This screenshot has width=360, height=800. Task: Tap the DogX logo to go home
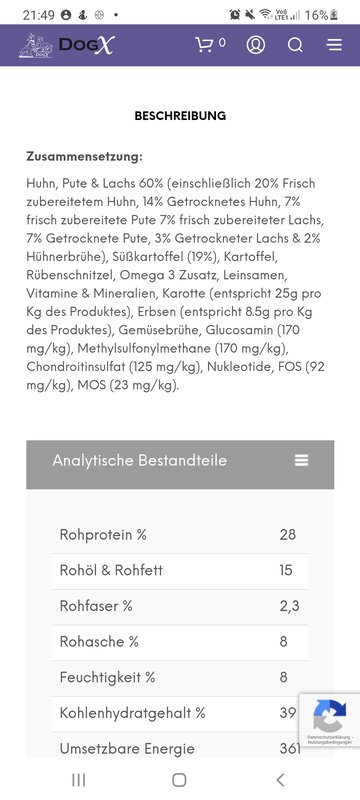point(66,45)
